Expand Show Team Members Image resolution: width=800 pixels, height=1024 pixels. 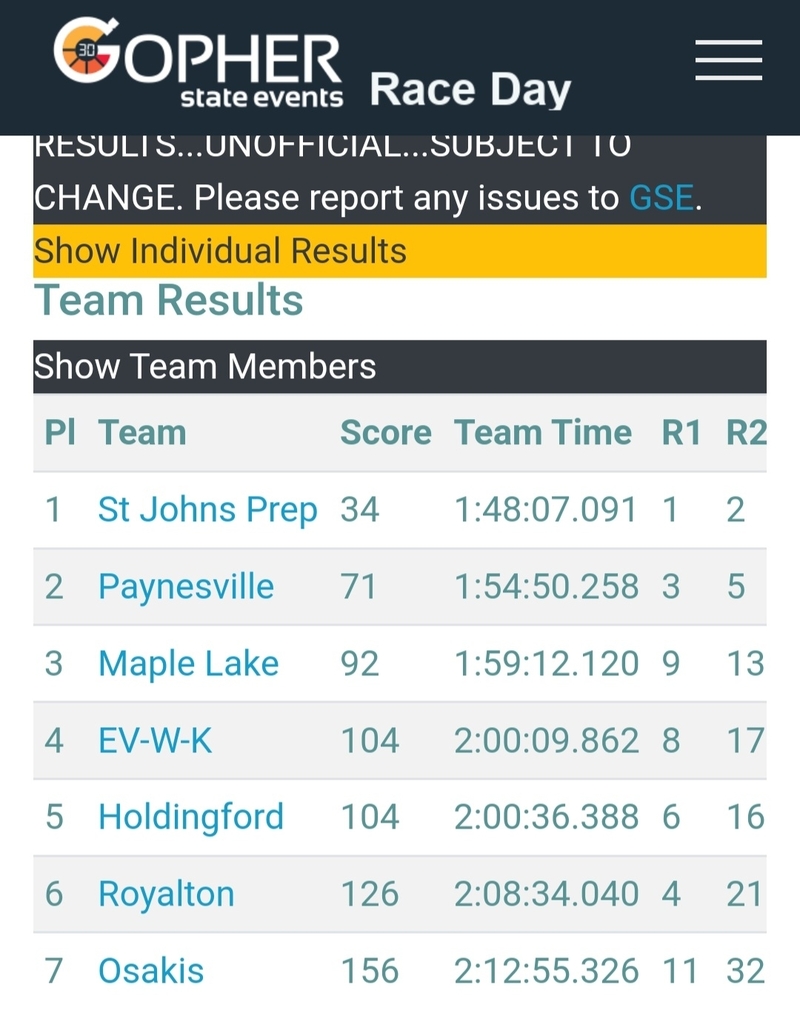click(205, 367)
